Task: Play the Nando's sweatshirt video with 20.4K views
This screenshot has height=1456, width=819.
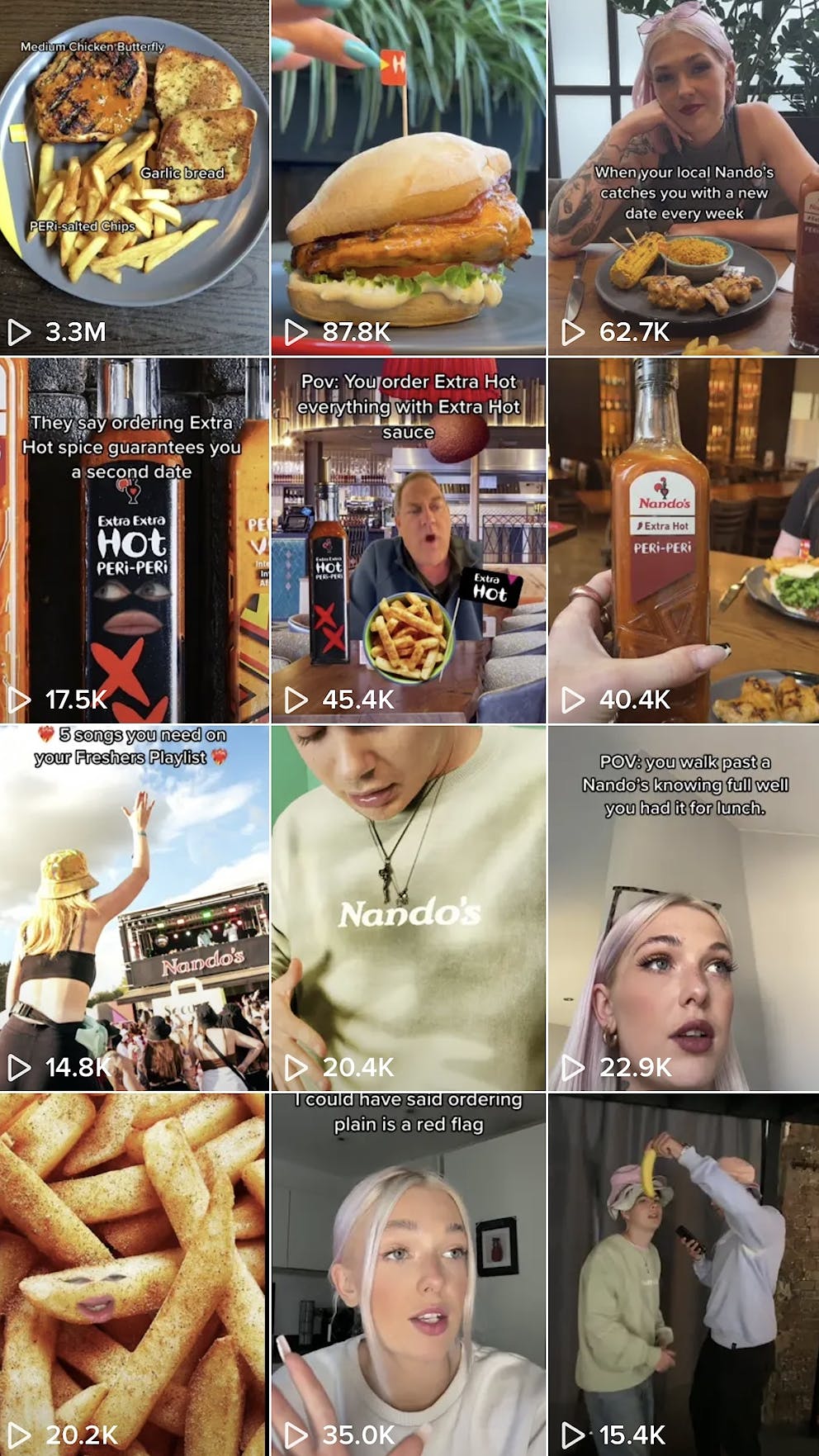Action: [x=409, y=908]
